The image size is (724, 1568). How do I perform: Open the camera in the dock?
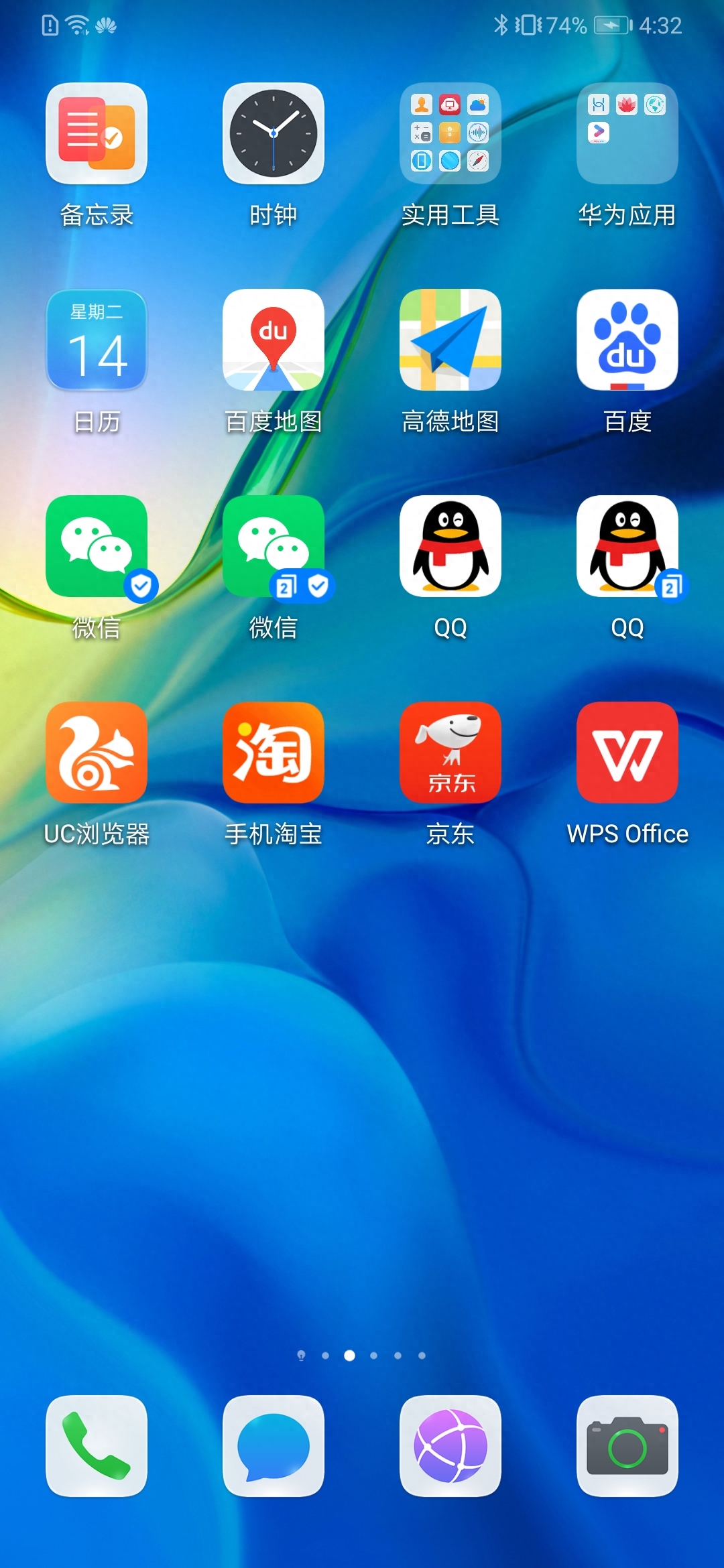click(x=627, y=1446)
